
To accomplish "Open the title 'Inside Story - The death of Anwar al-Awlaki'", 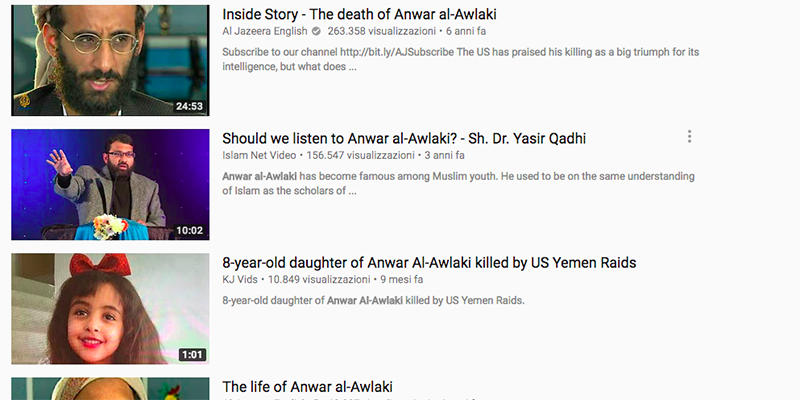I will pos(359,15).
